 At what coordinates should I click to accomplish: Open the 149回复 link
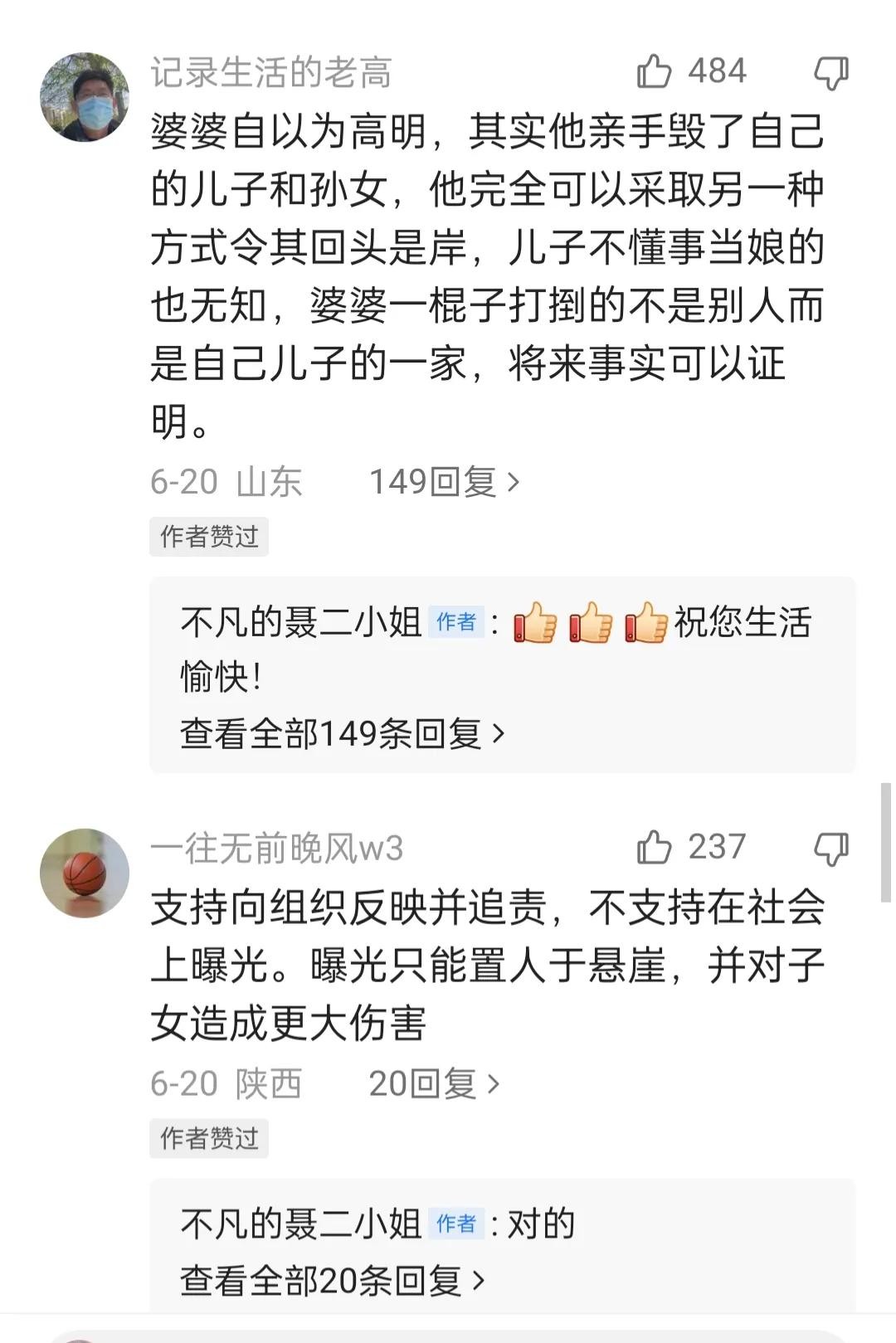pos(443,482)
